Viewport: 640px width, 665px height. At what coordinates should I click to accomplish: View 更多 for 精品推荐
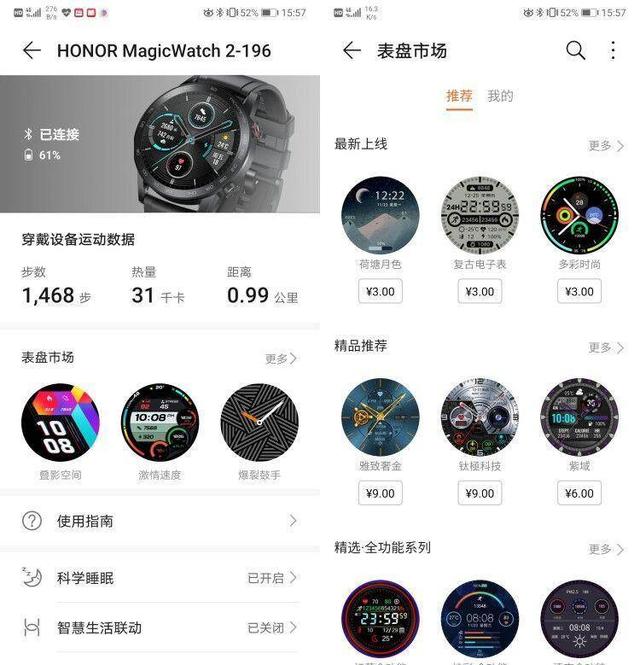pos(605,348)
